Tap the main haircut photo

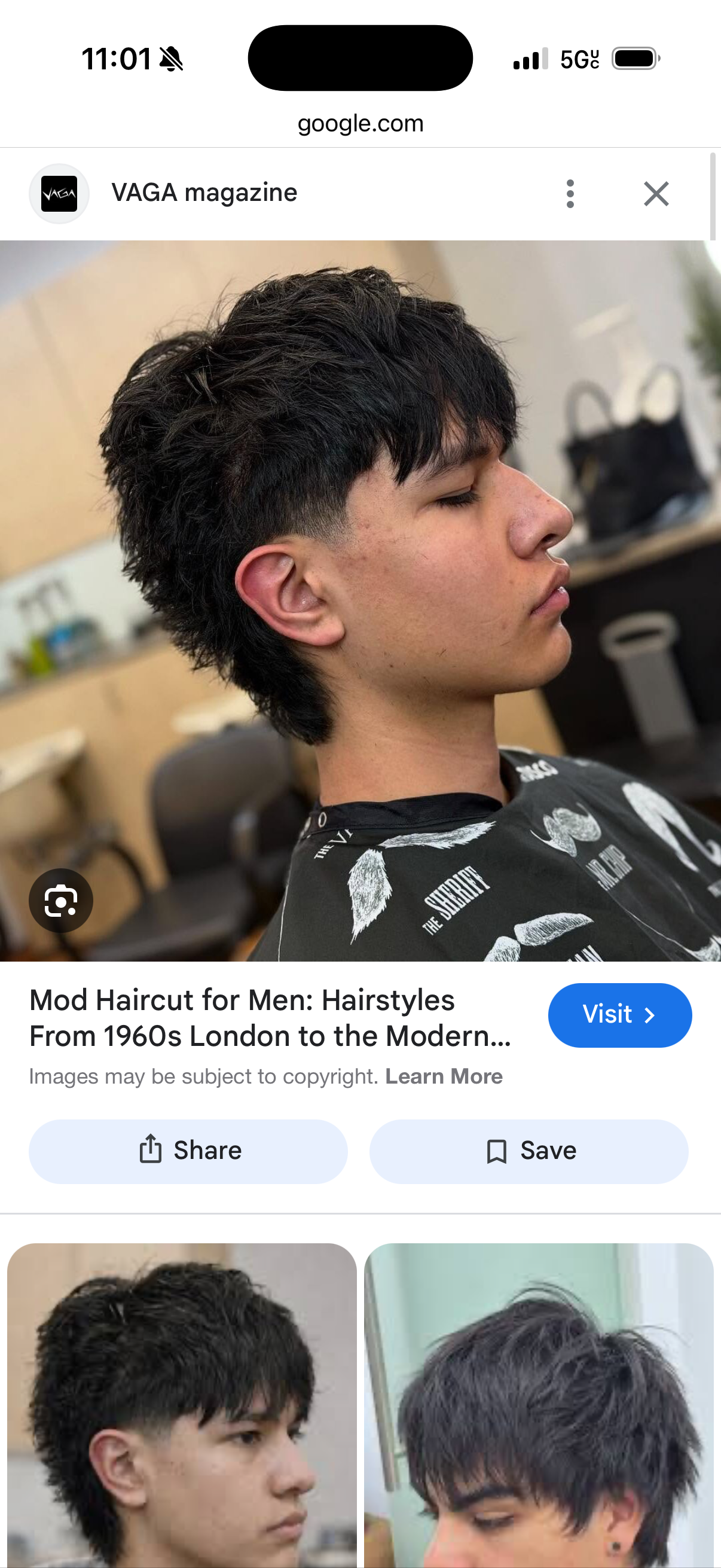pos(360,600)
